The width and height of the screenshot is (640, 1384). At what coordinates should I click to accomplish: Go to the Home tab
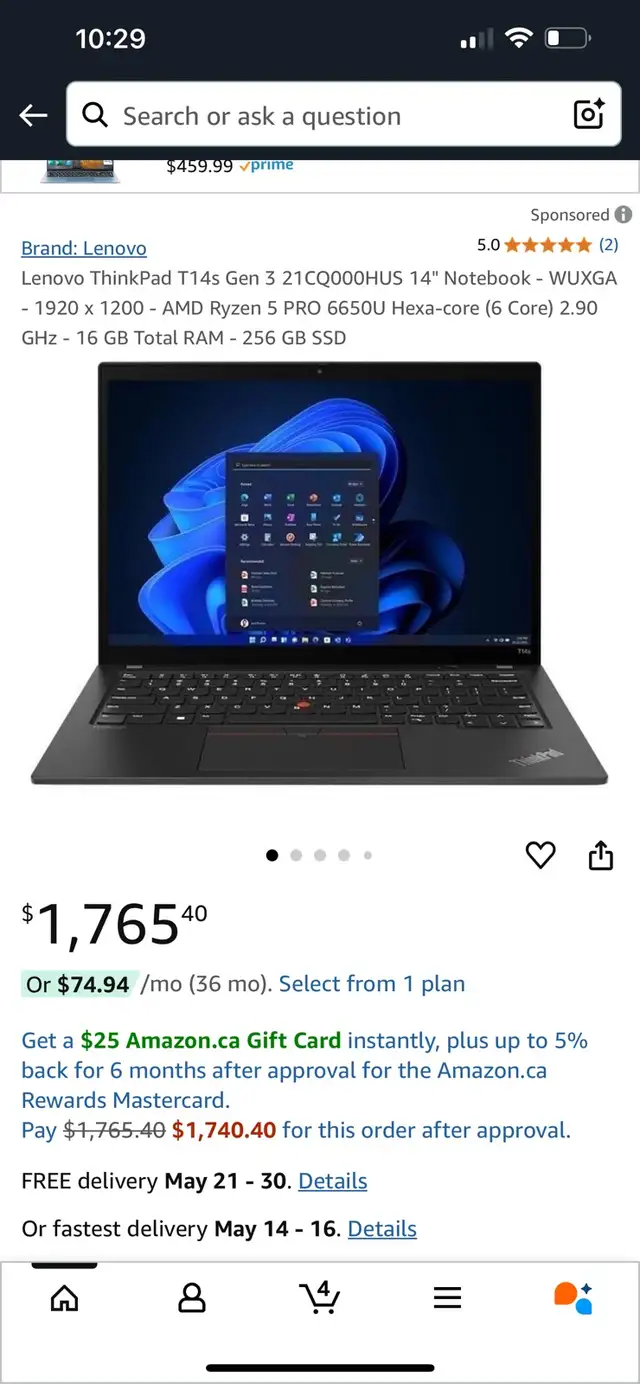[x=64, y=1298]
